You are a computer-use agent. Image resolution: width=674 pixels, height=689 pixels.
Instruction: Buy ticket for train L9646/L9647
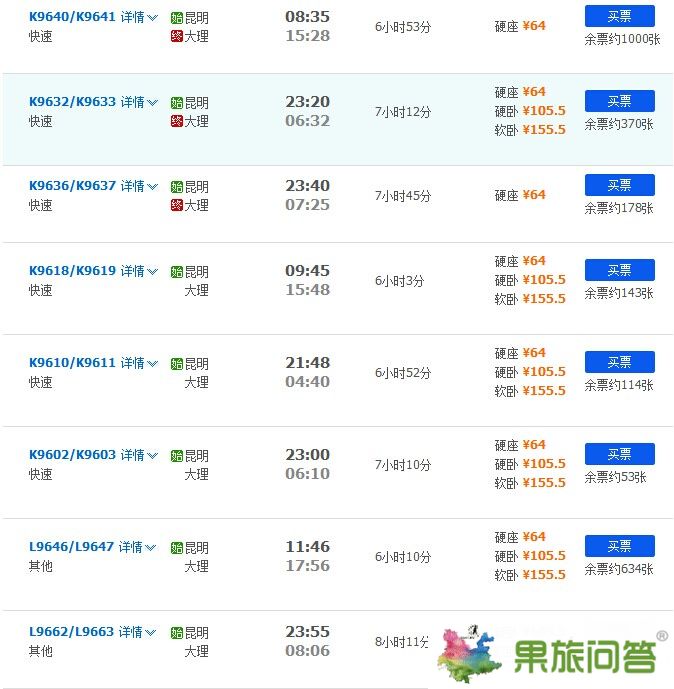(619, 546)
